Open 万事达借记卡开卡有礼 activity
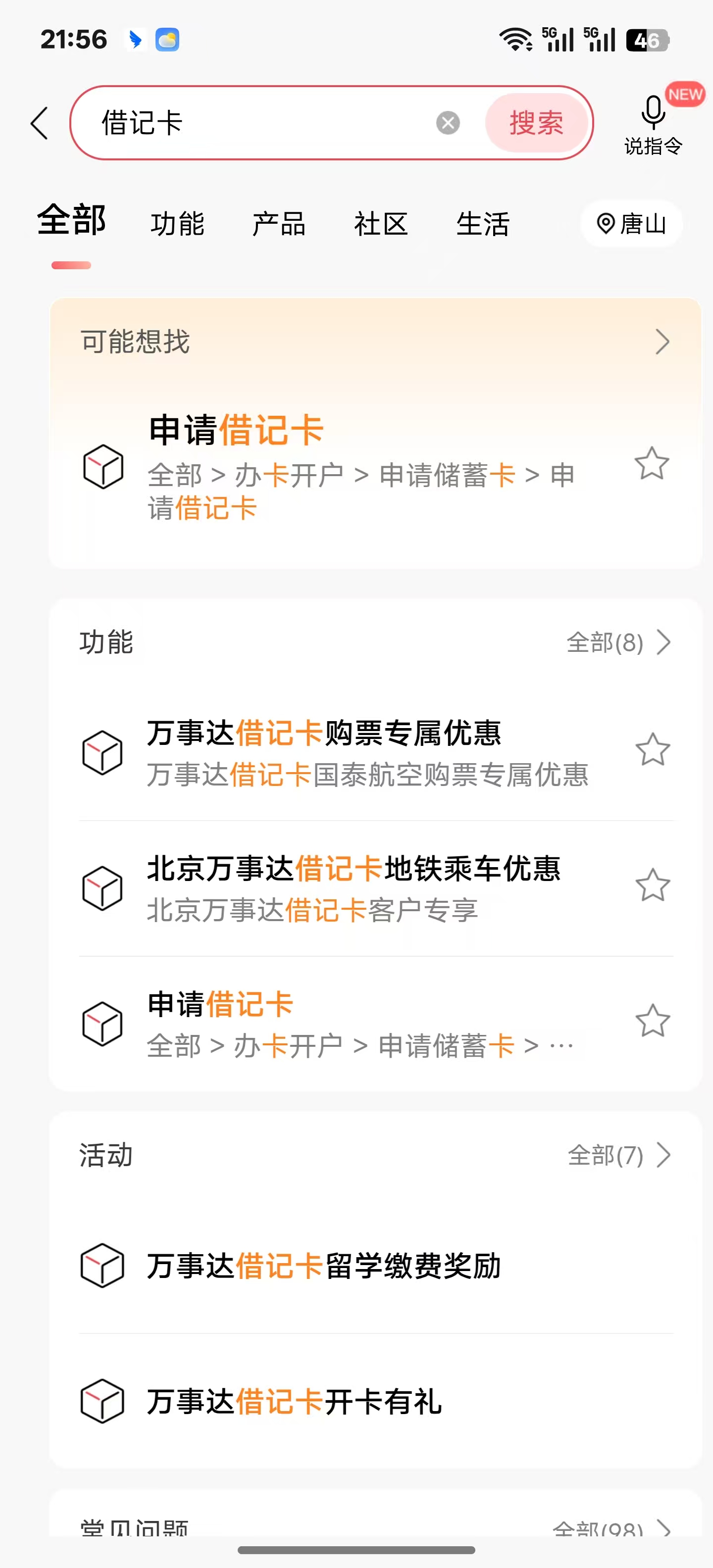 pyautogui.click(x=294, y=1401)
